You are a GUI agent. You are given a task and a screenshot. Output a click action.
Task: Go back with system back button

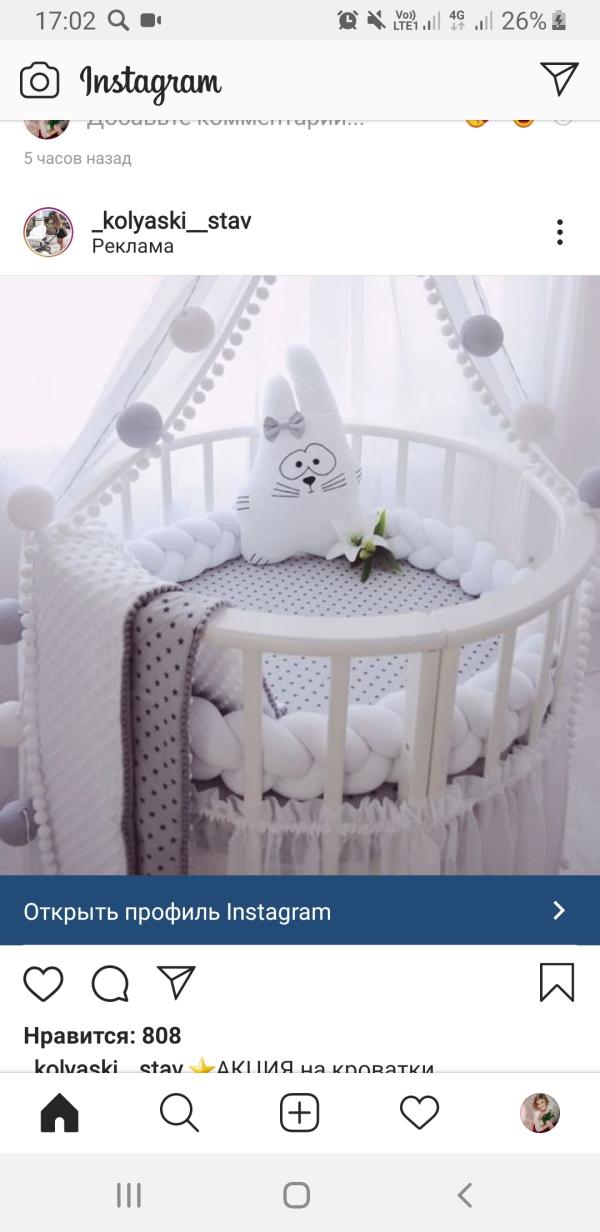coord(464,1194)
